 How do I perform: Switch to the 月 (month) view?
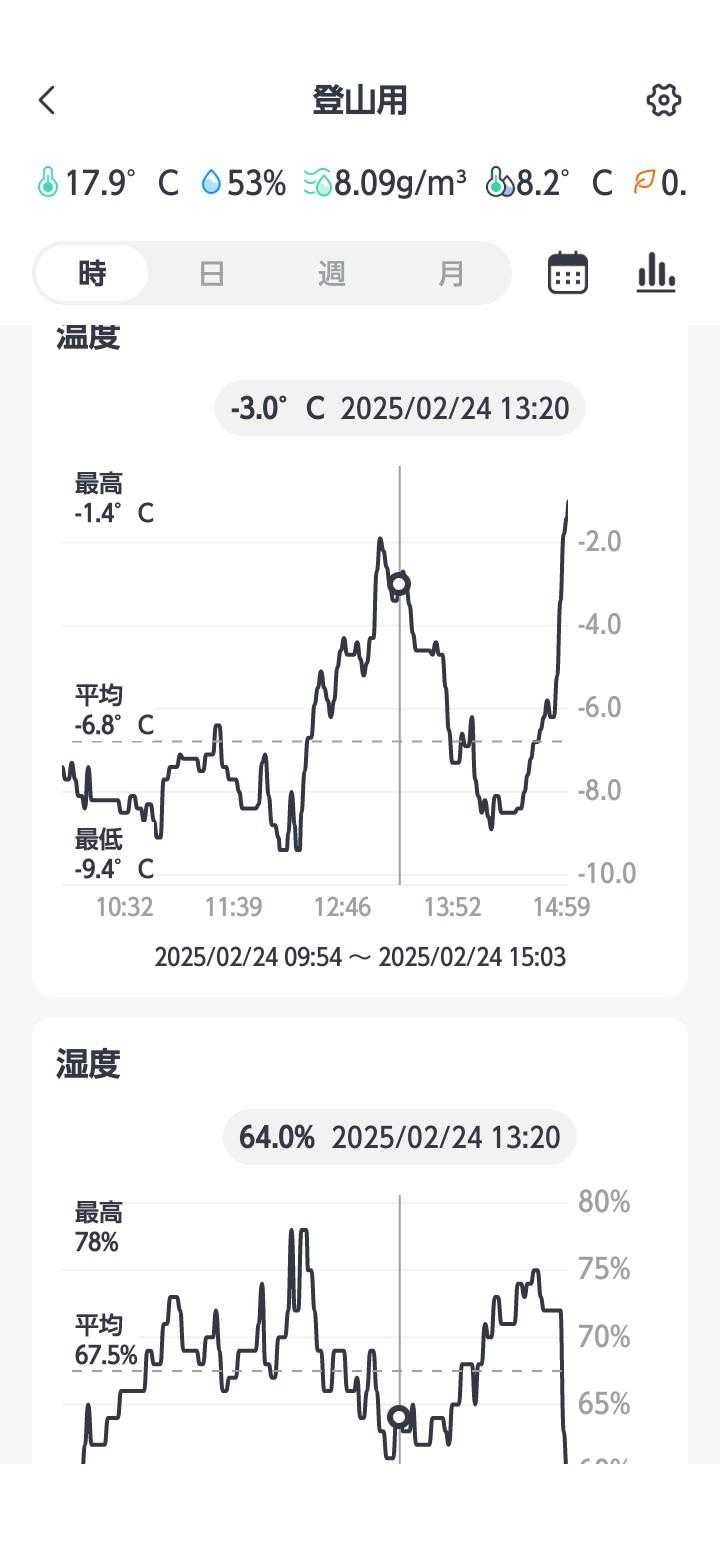pyautogui.click(x=451, y=273)
